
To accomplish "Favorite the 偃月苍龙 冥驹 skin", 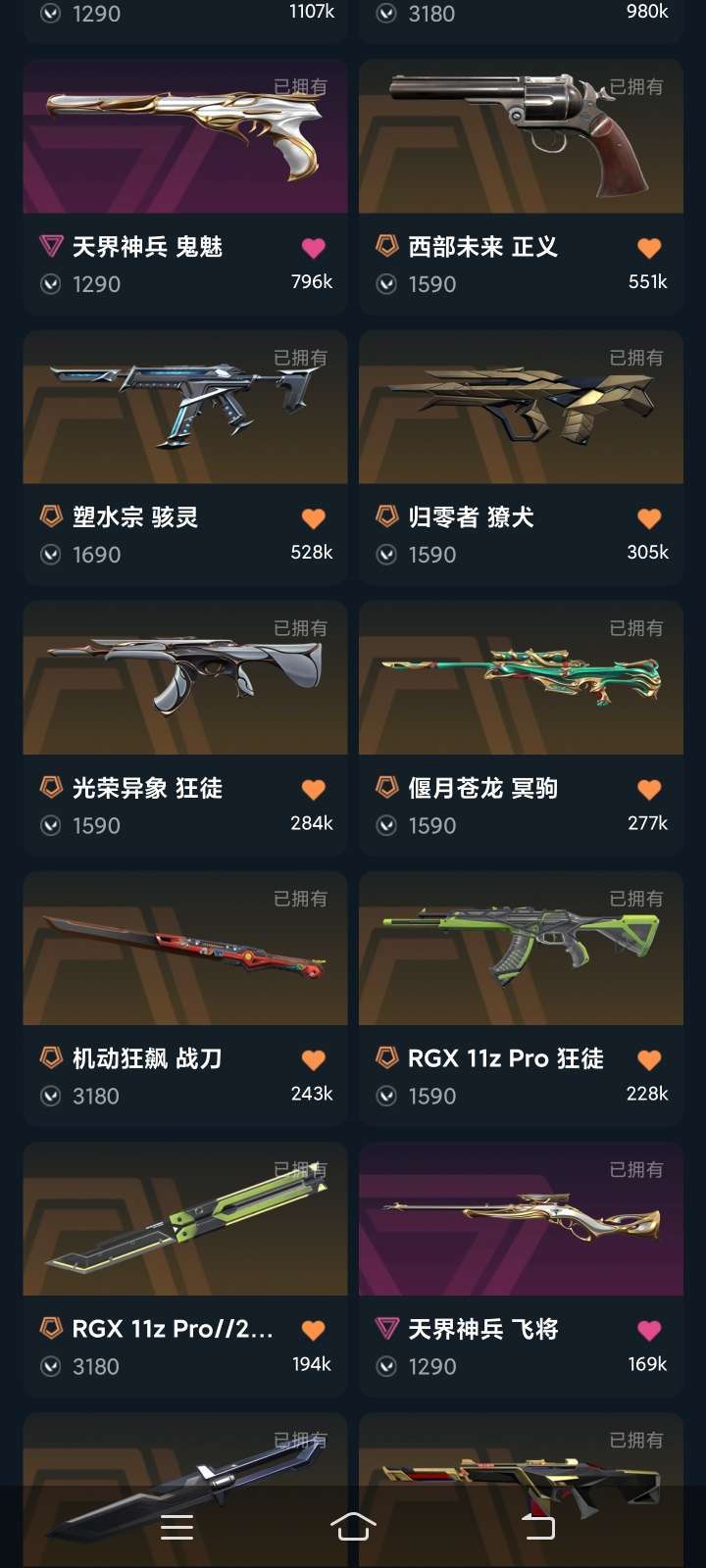I will point(649,789).
